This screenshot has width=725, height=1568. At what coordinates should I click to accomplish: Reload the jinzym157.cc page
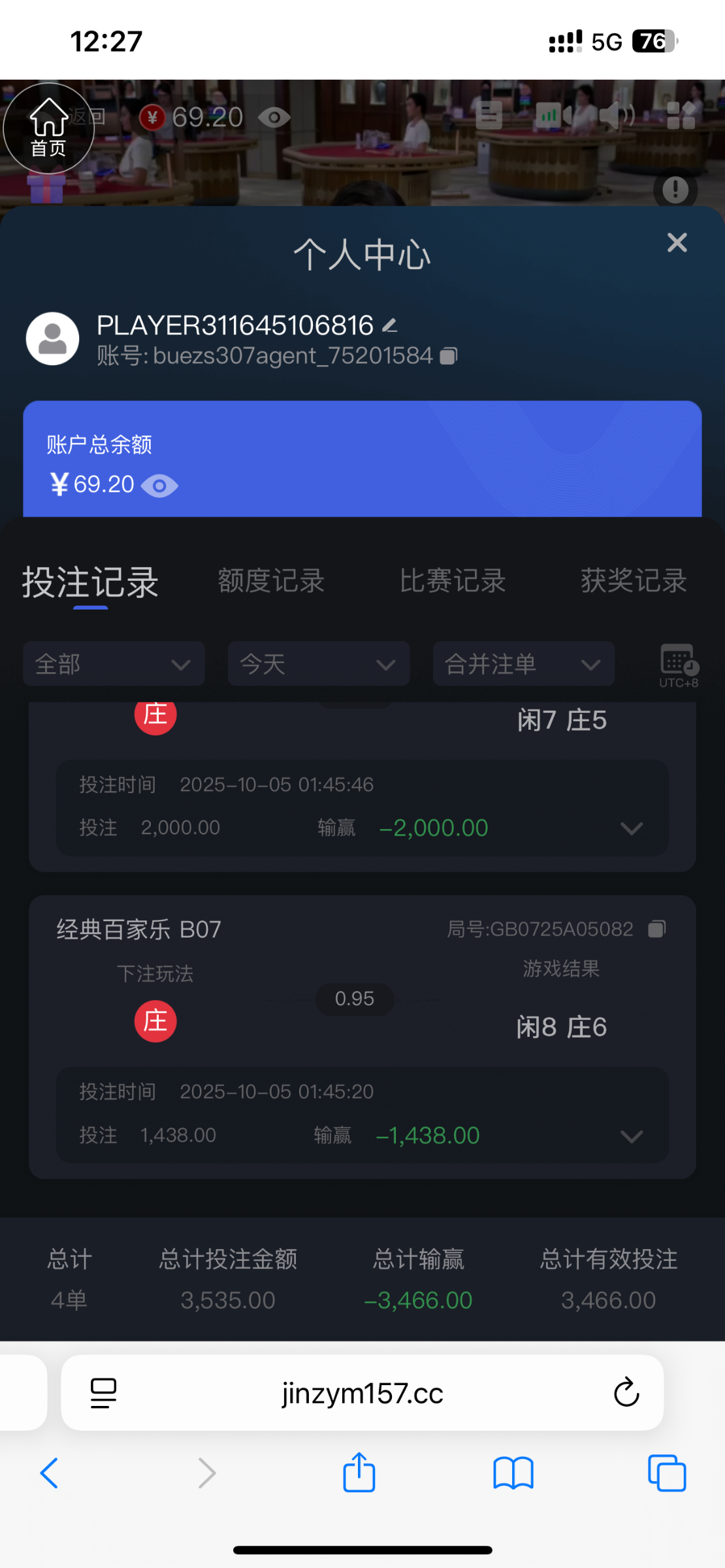click(626, 1392)
